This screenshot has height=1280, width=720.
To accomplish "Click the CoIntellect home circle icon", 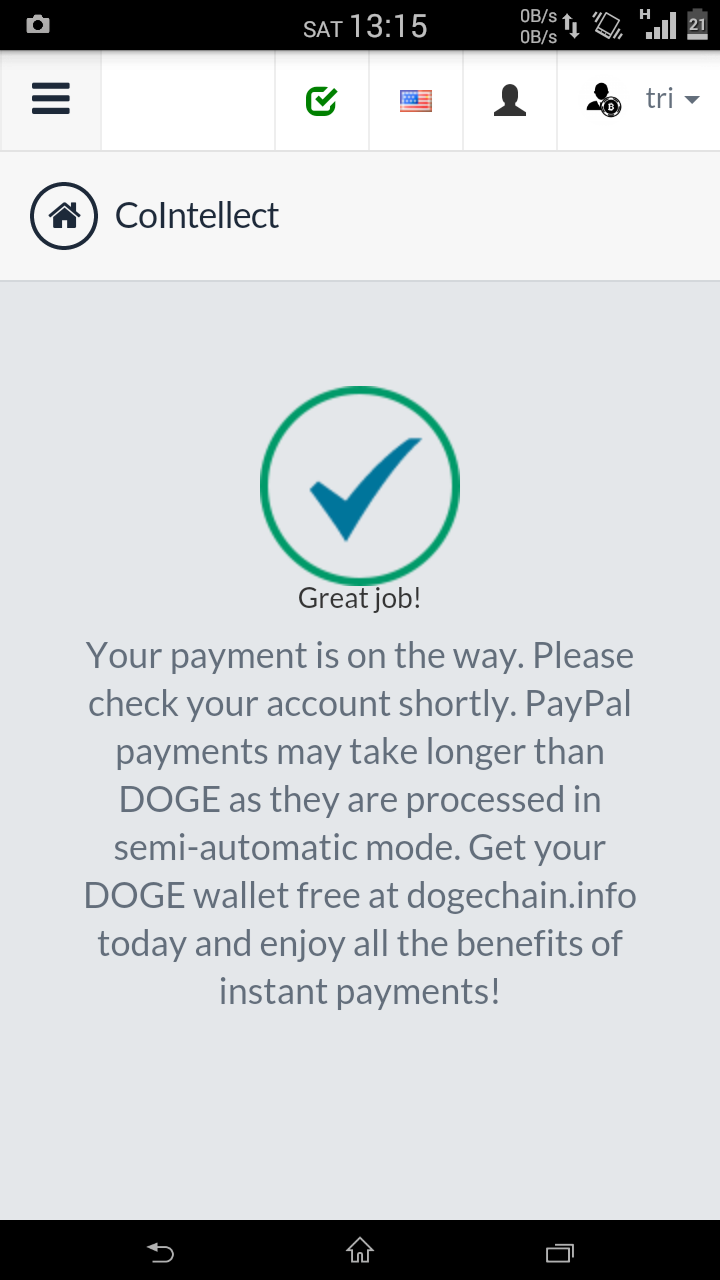I will (63, 215).
